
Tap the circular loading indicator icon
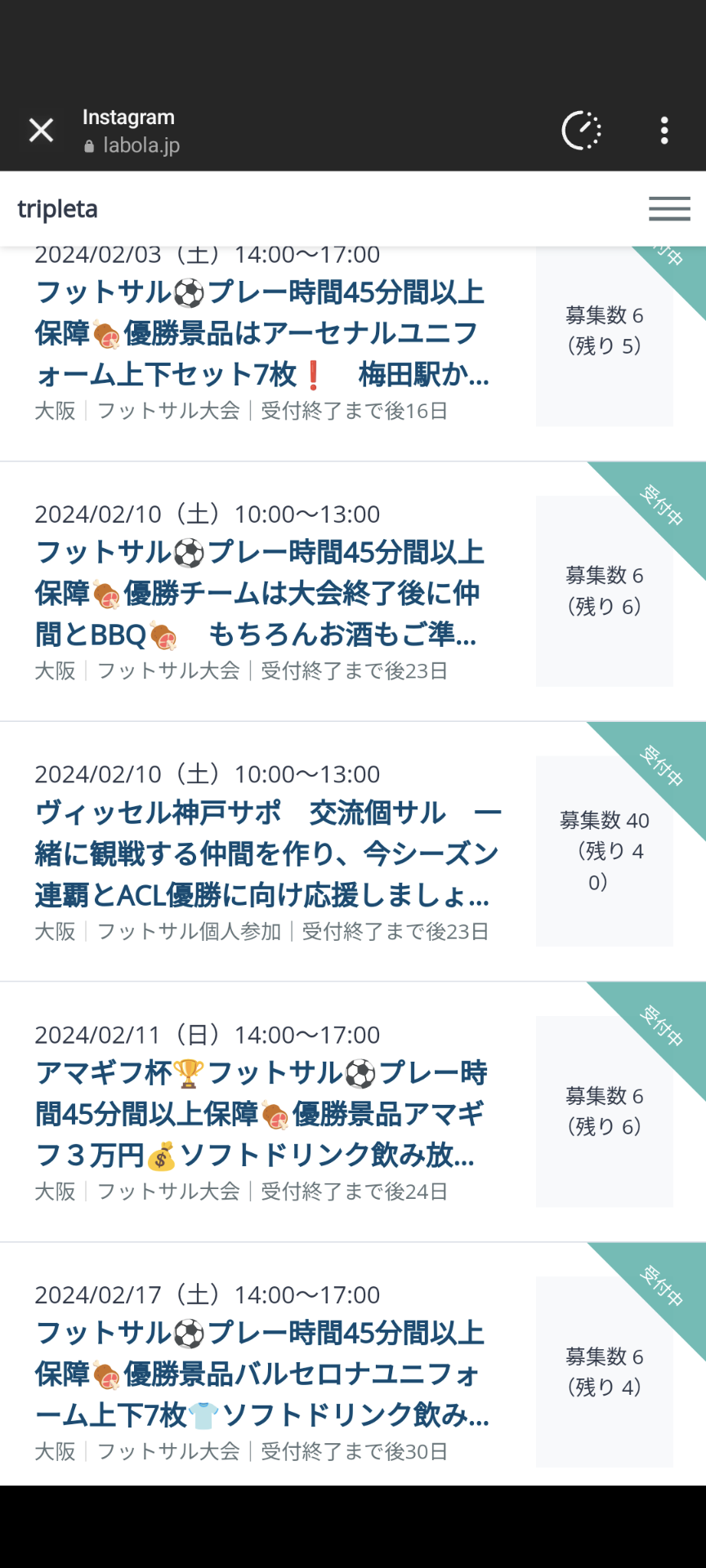coord(582,130)
